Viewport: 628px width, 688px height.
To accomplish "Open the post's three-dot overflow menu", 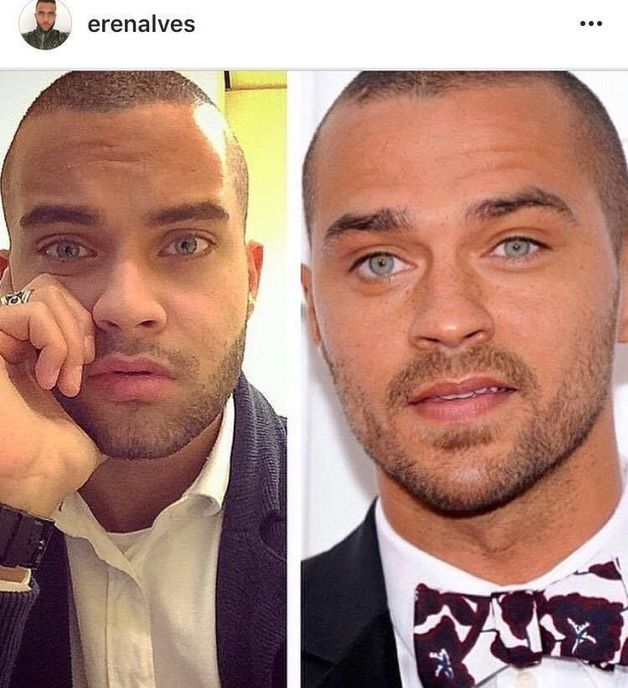I will coord(591,24).
